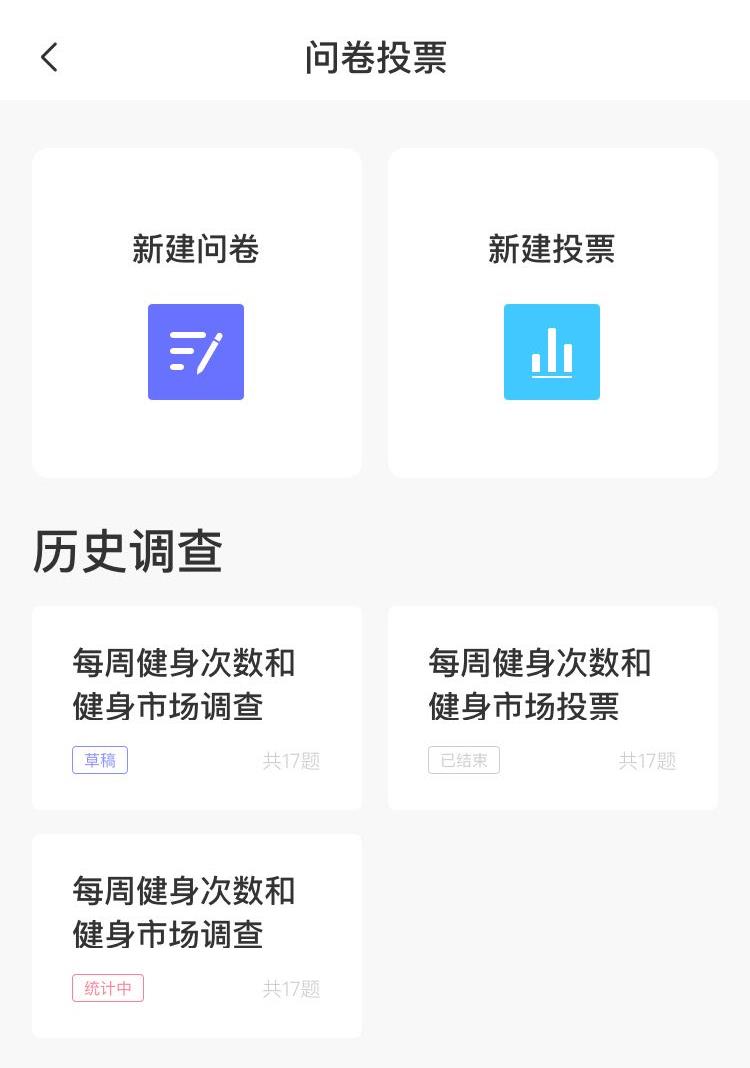This screenshot has height=1068, width=750.
Task: Go back using the top-left arrow
Action: 49,58
